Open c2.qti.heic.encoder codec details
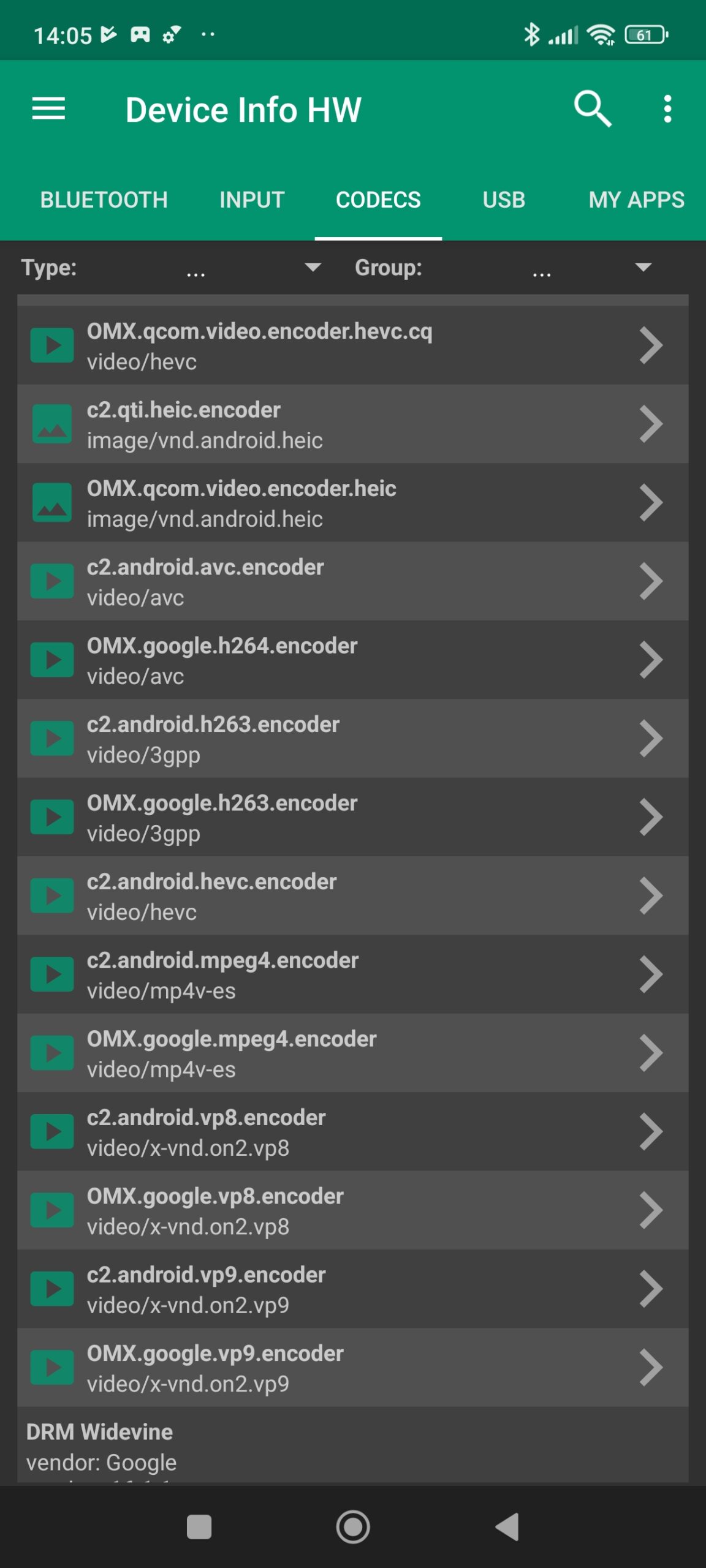 (x=352, y=424)
